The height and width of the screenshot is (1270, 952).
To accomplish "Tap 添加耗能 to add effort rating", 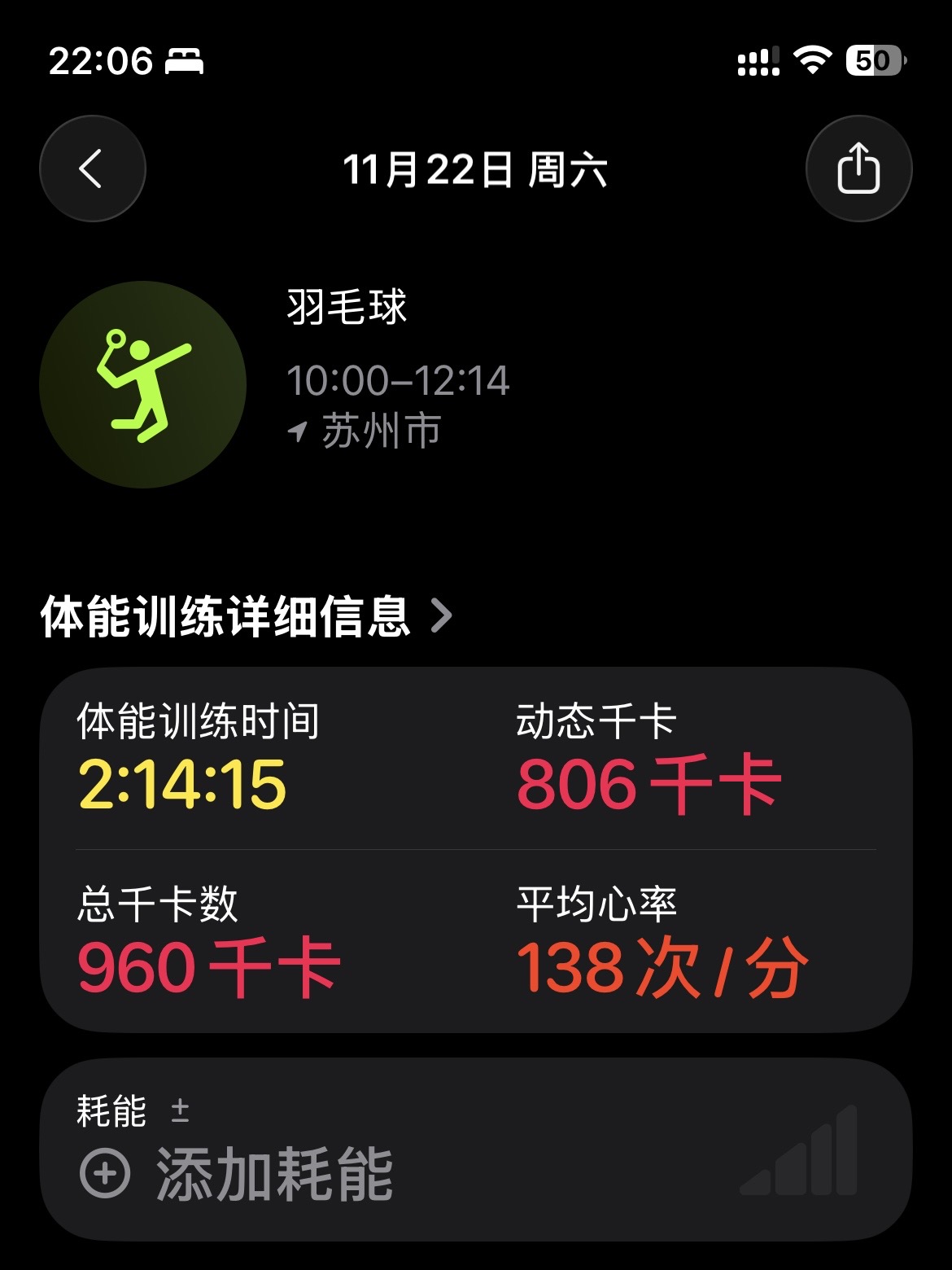I will tap(236, 1174).
